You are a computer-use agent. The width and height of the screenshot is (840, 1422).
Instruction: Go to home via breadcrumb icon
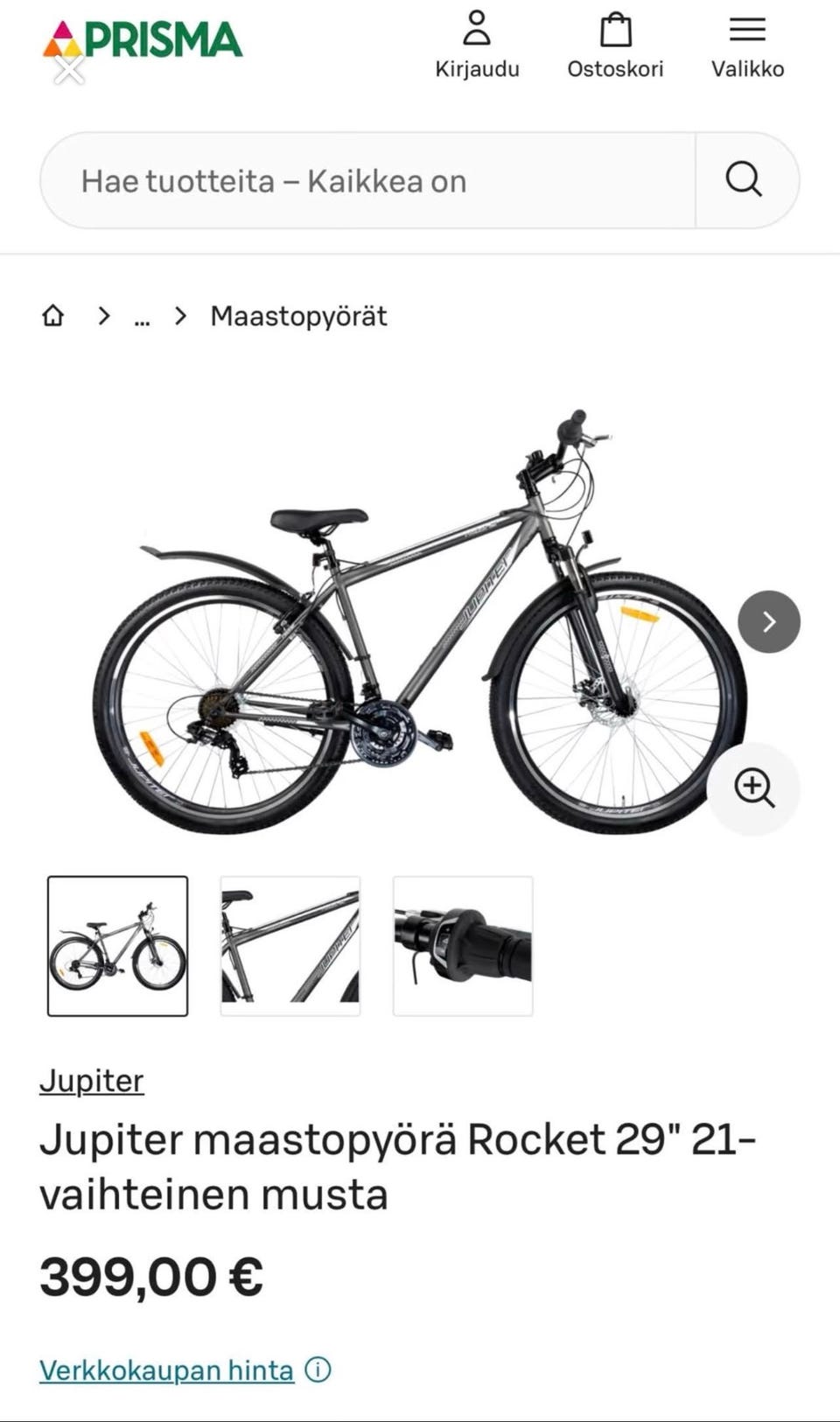pyautogui.click(x=53, y=316)
